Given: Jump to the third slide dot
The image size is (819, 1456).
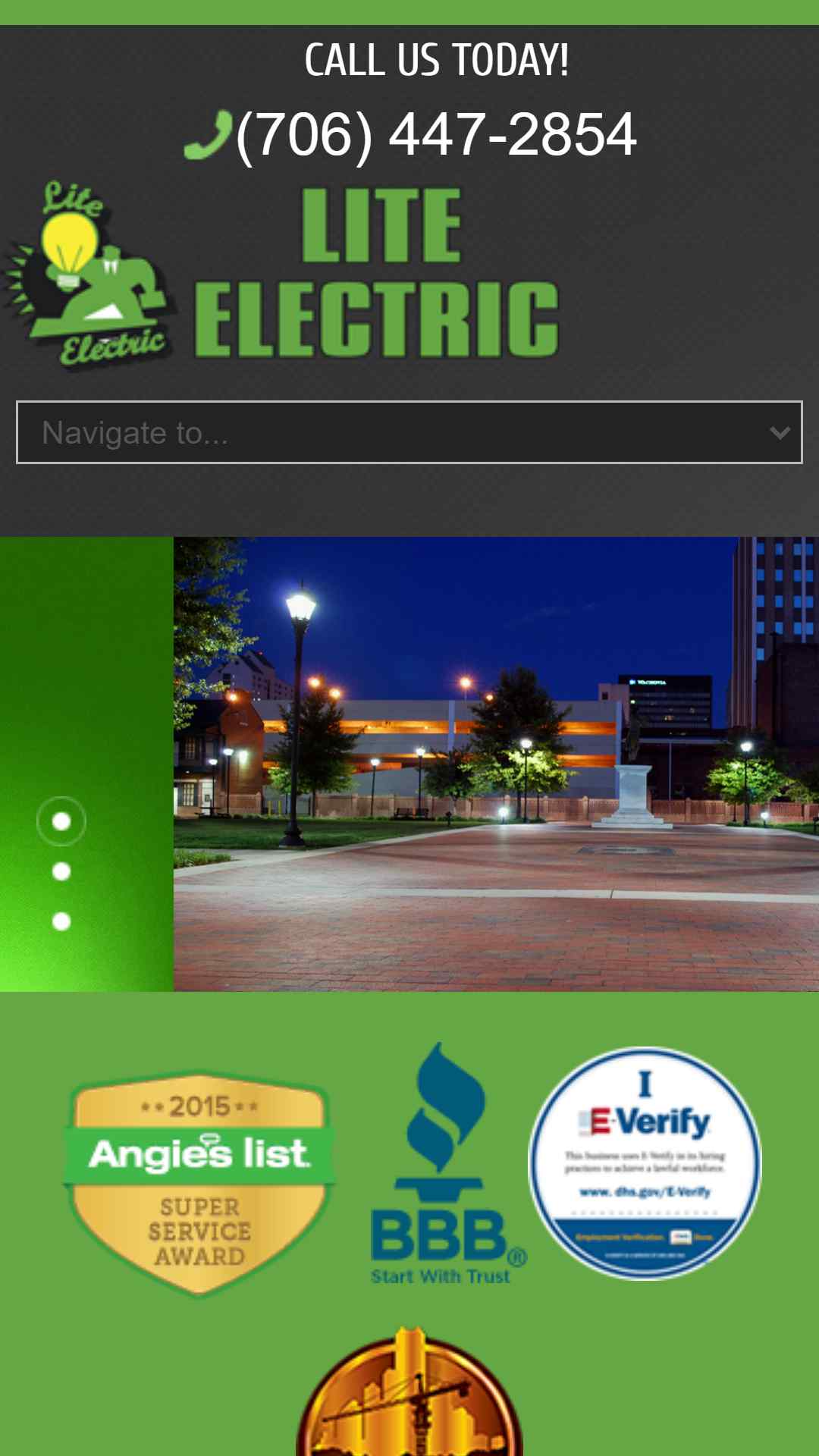Looking at the screenshot, I should pyautogui.click(x=61, y=921).
